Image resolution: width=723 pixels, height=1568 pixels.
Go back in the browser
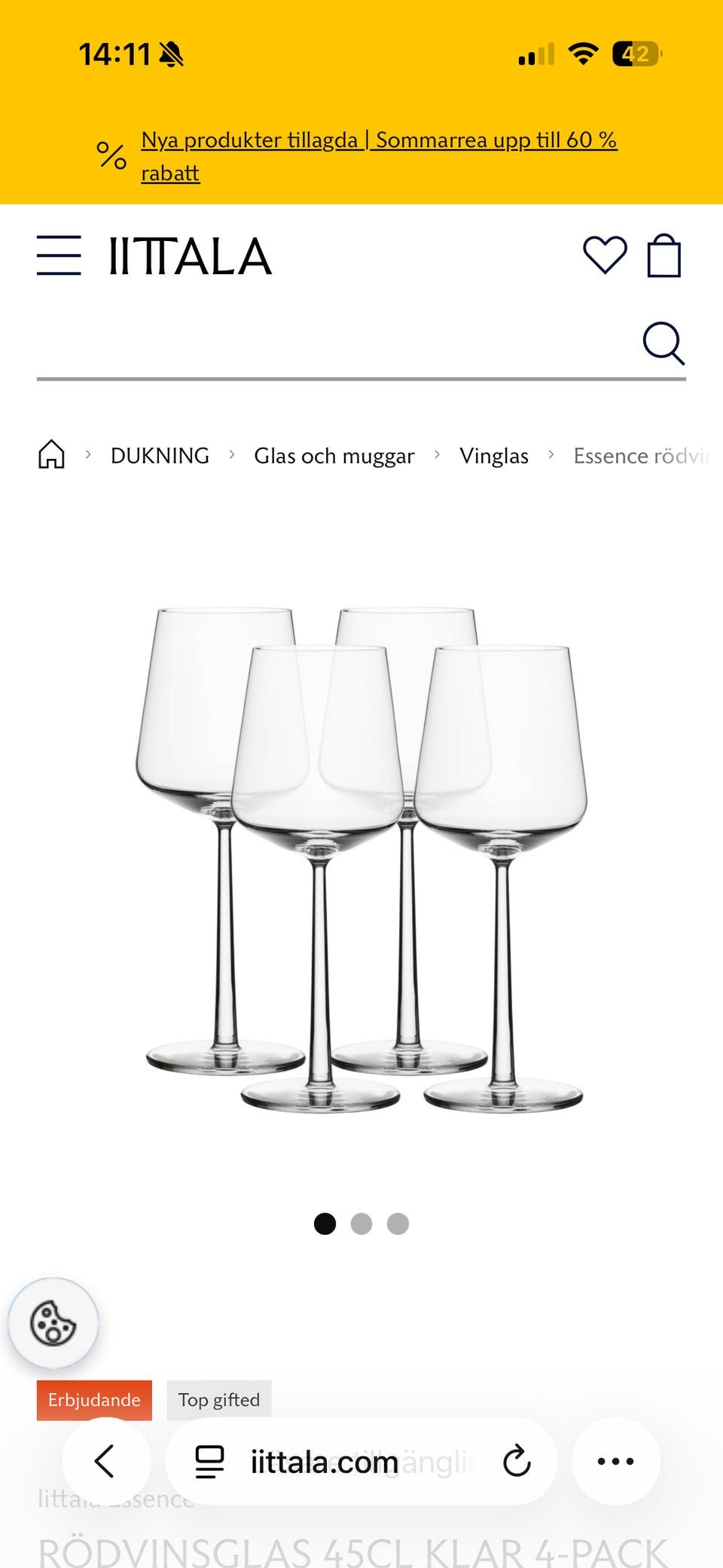click(x=105, y=1461)
